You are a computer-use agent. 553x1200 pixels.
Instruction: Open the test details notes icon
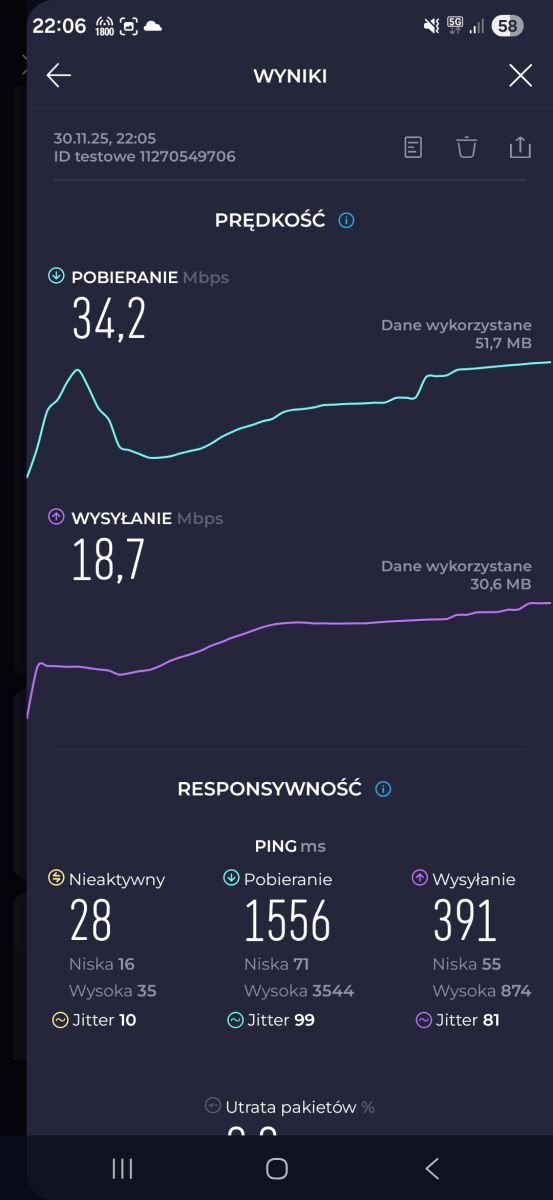413,147
